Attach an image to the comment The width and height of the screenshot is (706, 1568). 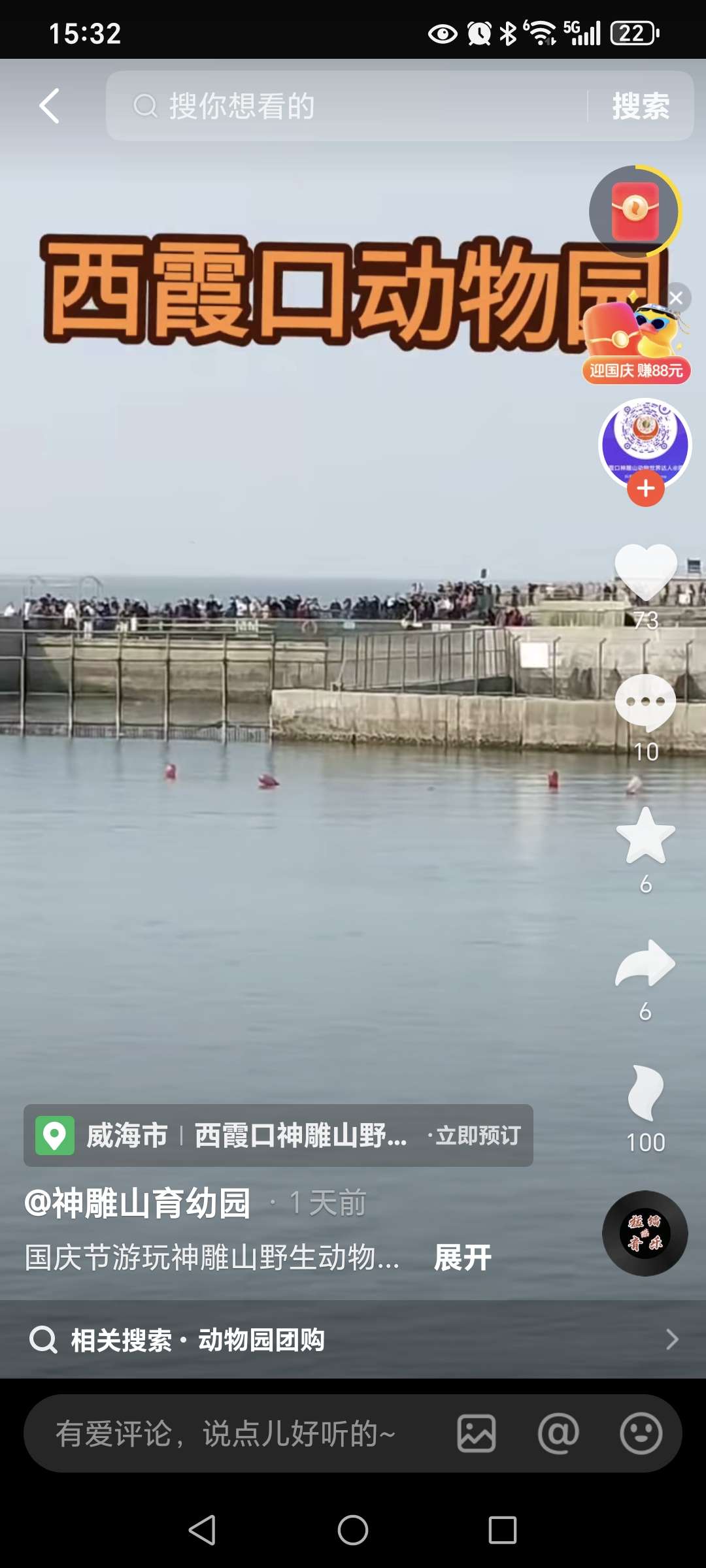tap(477, 1434)
